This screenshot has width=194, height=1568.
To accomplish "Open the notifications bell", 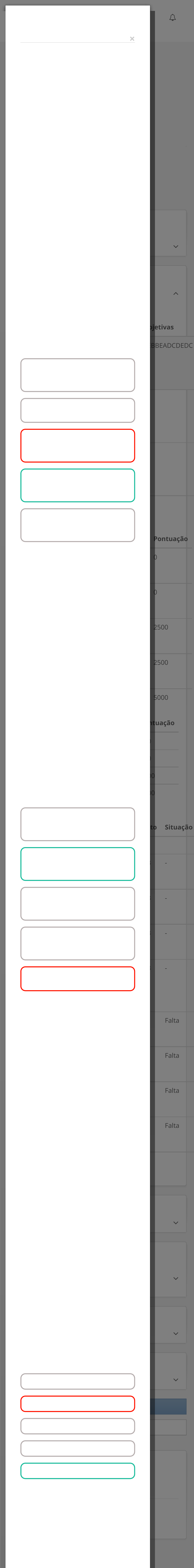I will tap(173, 18).
